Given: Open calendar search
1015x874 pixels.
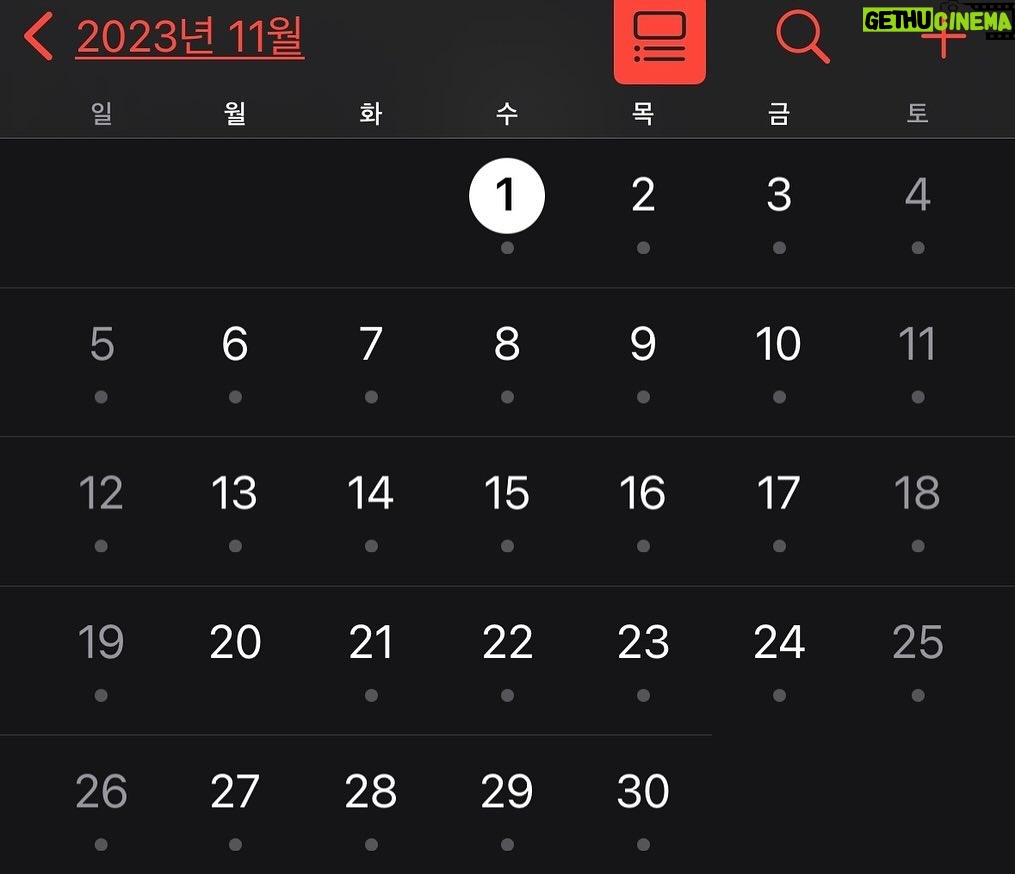Looking at the screenshot, I should [803, 36].
